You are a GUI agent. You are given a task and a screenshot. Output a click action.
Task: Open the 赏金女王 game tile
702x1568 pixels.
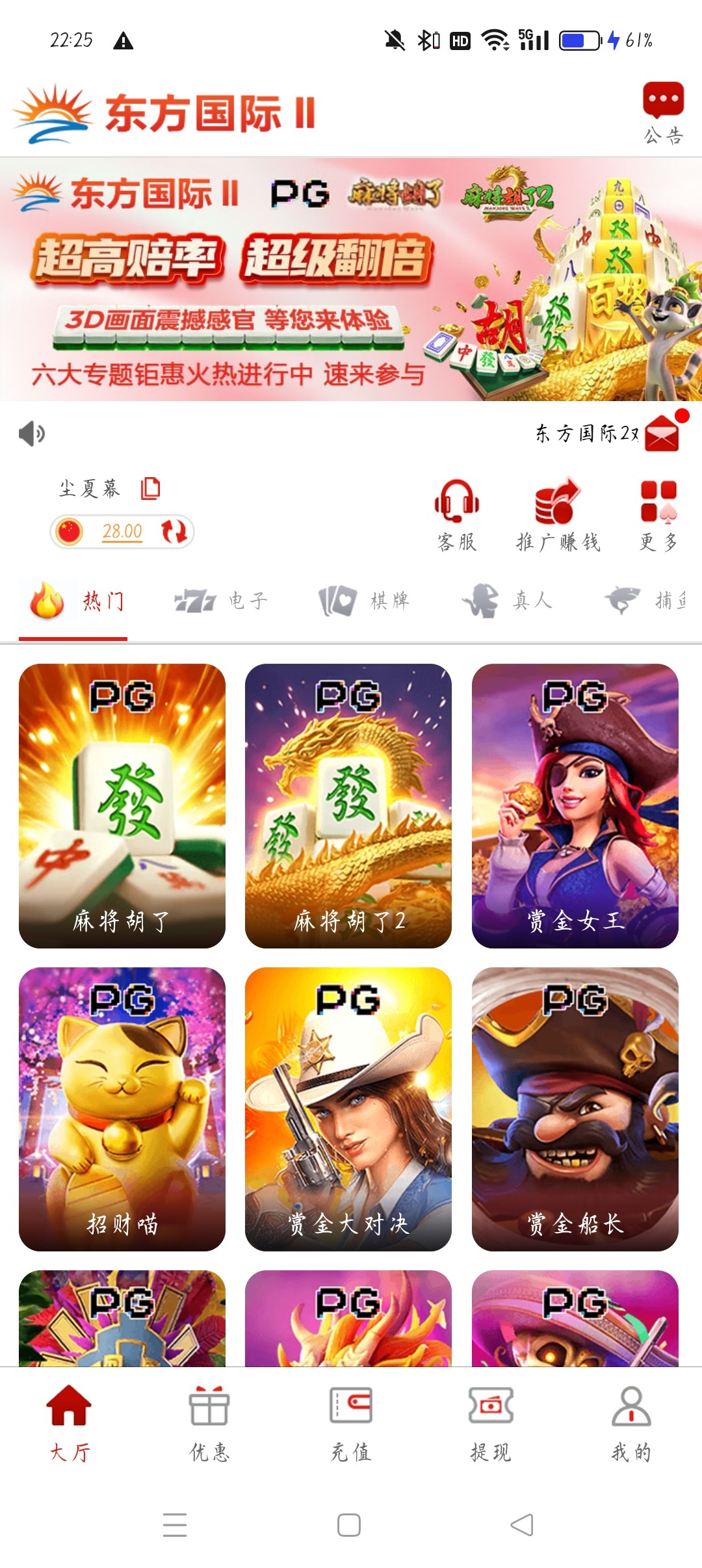tap(575, 805)
